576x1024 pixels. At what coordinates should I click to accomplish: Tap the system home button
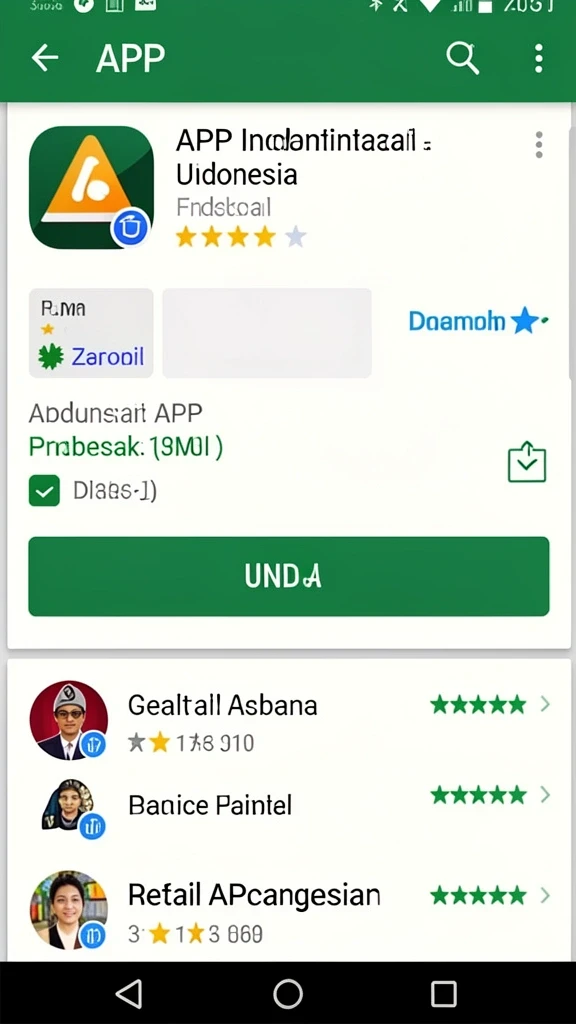[x=288, y=993]
